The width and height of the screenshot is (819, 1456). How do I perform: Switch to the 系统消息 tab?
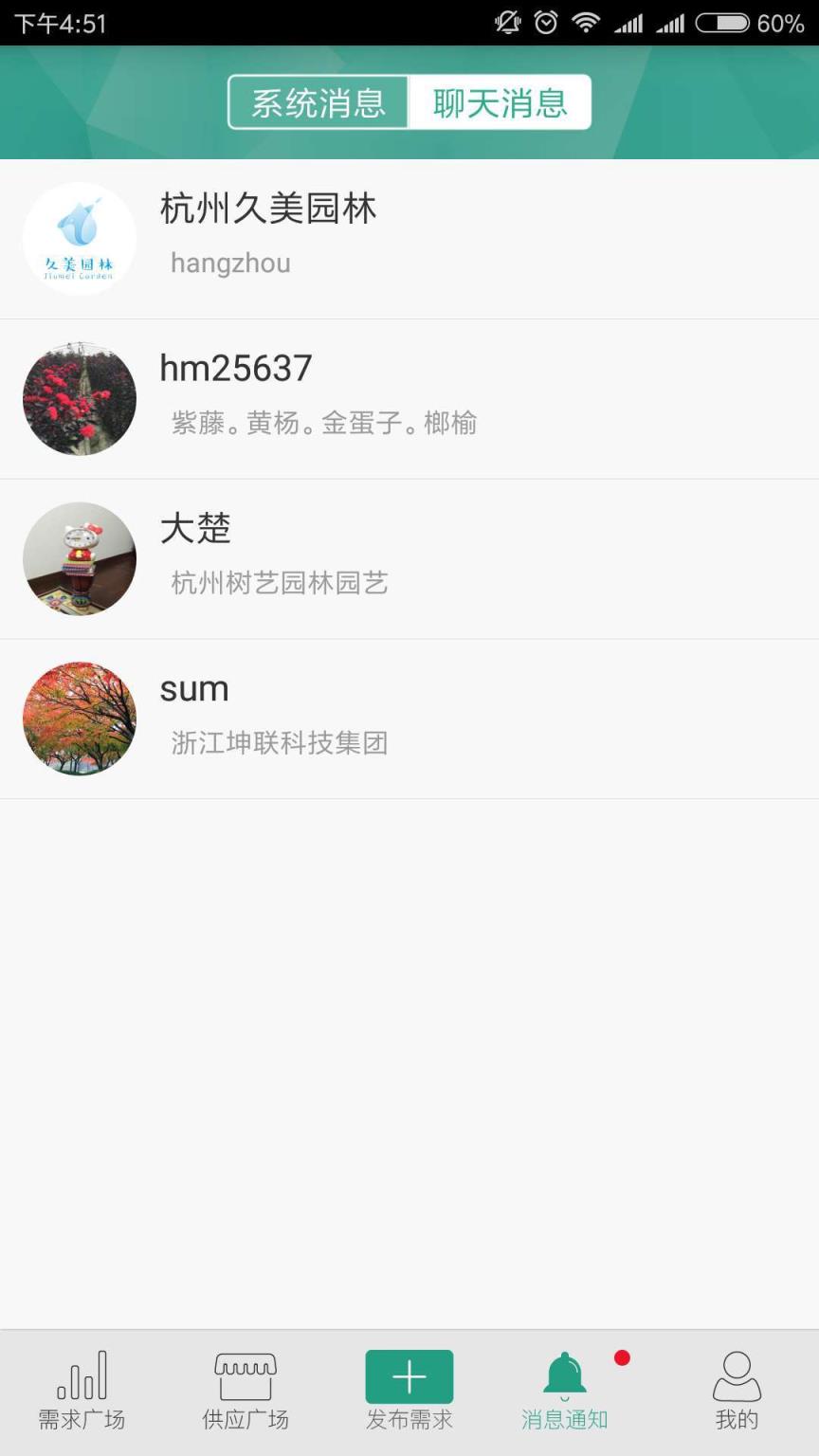318,101
